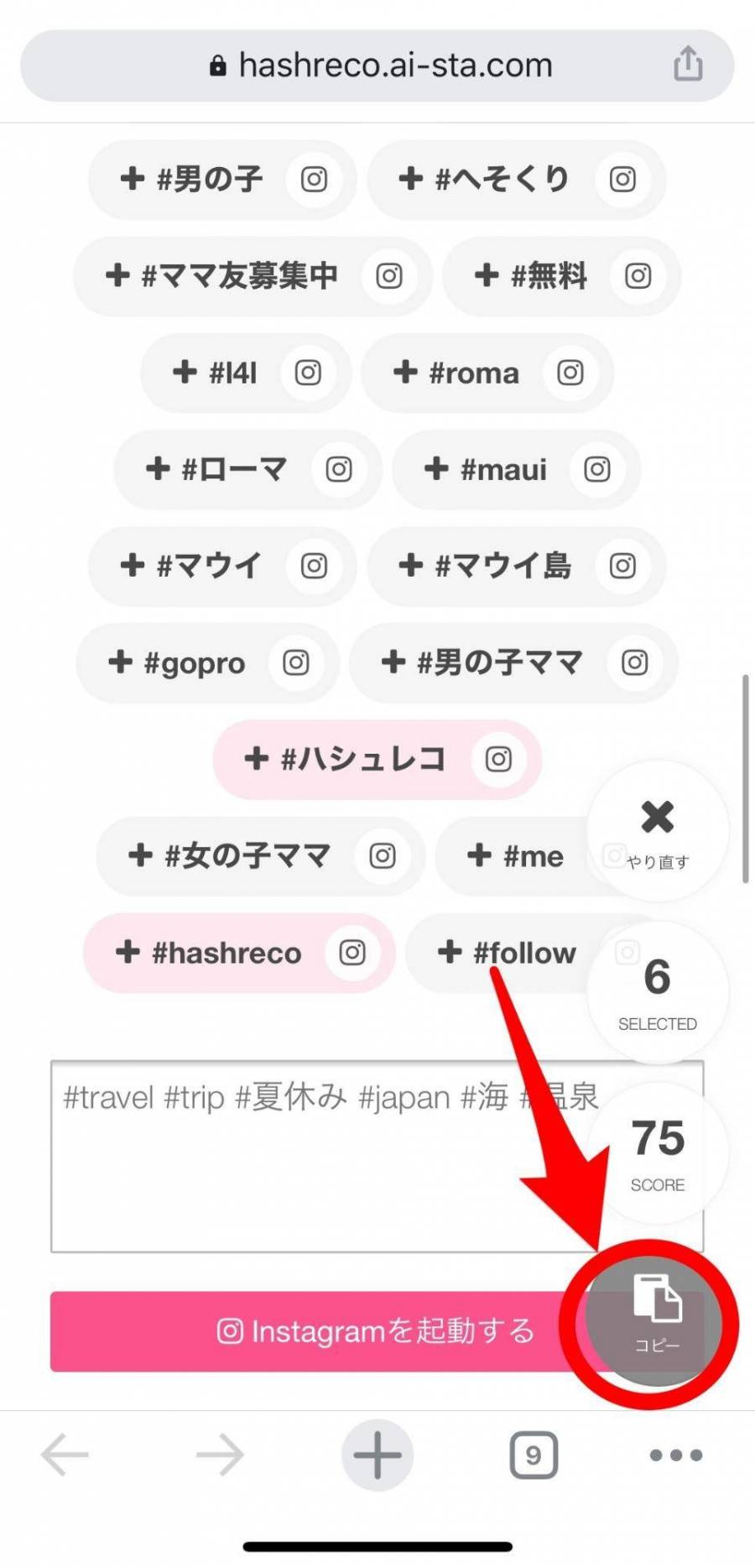
Task: Add the #maui hashtag chip
Action: pyautogui.click(x=487, y=469)
